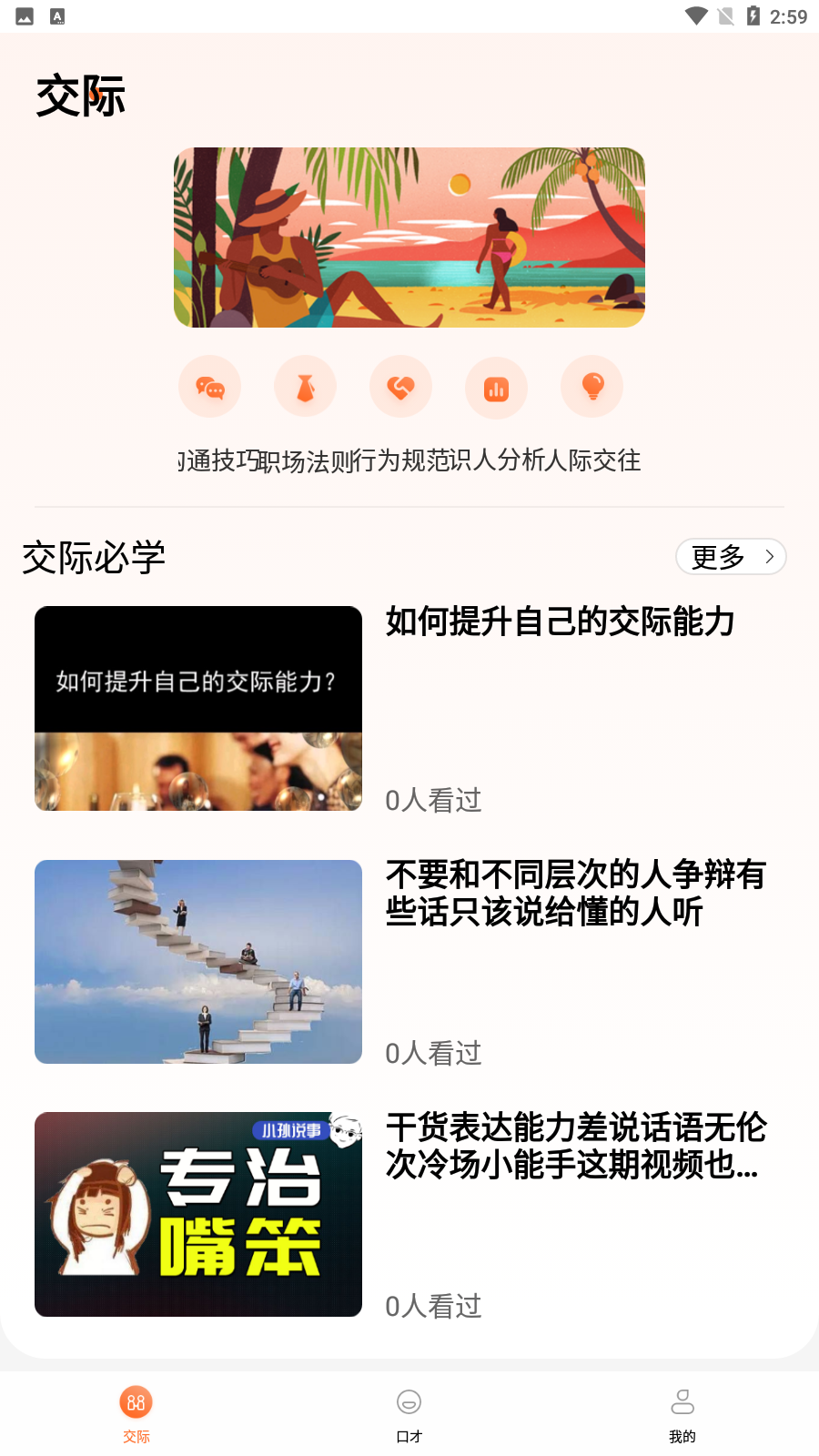Open the 沟通技巧 chat bubble icon
The height and width of the screenshot is (1456, 819).
[209, 386]
